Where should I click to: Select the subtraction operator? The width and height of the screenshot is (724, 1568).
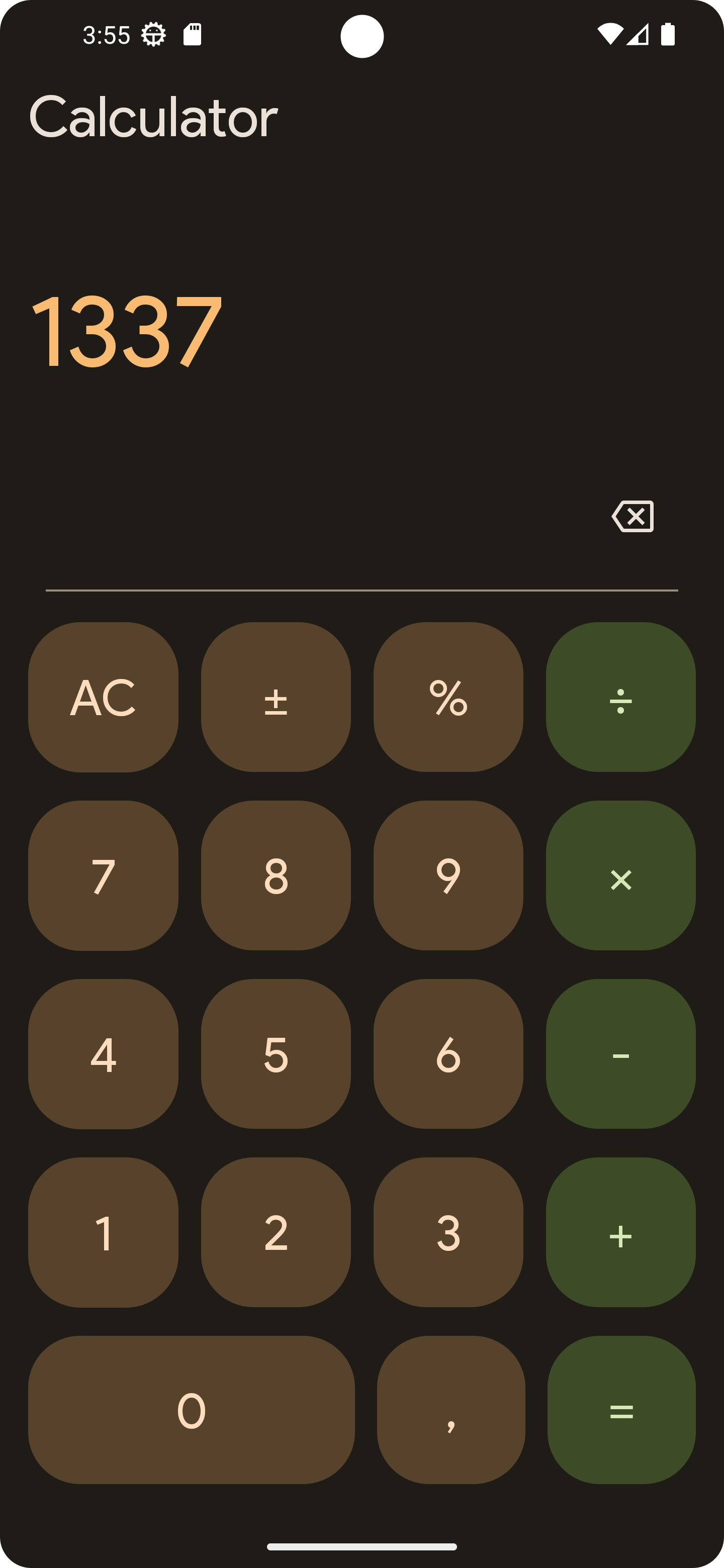click(x=620, y=1055)
